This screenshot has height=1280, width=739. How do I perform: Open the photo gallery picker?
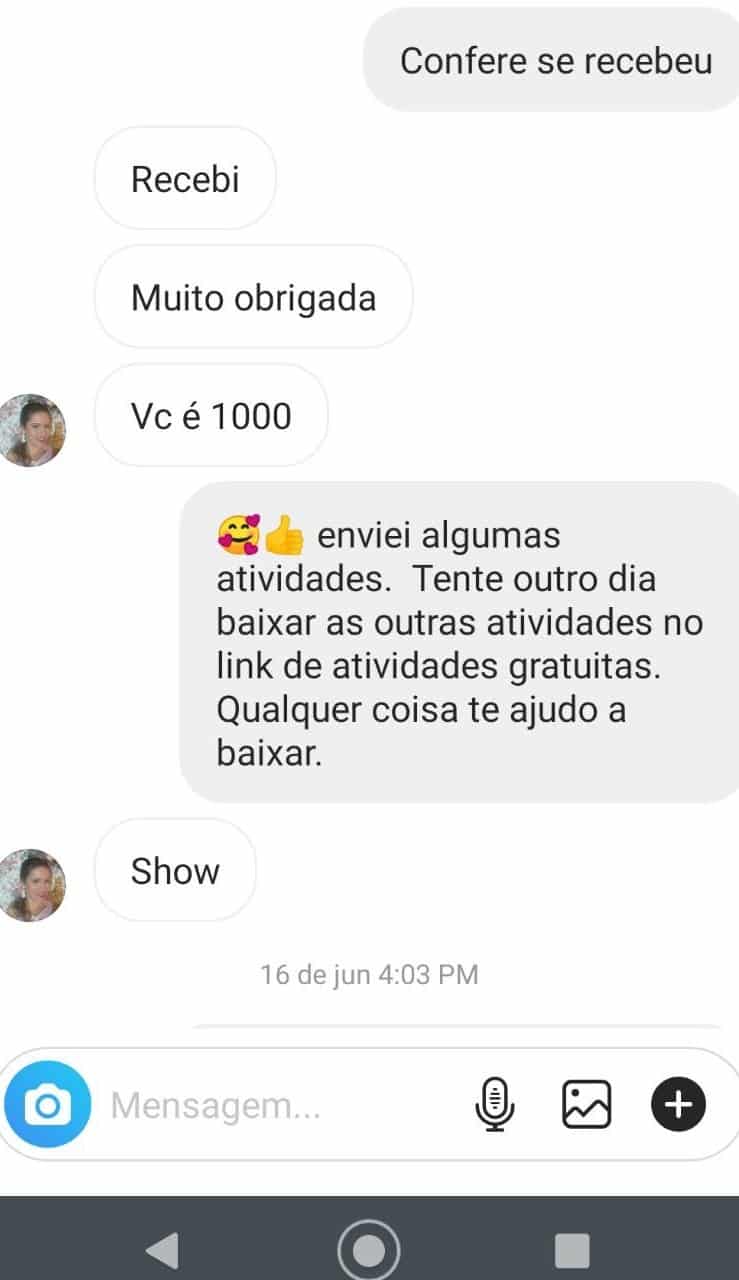[586, 1105]
